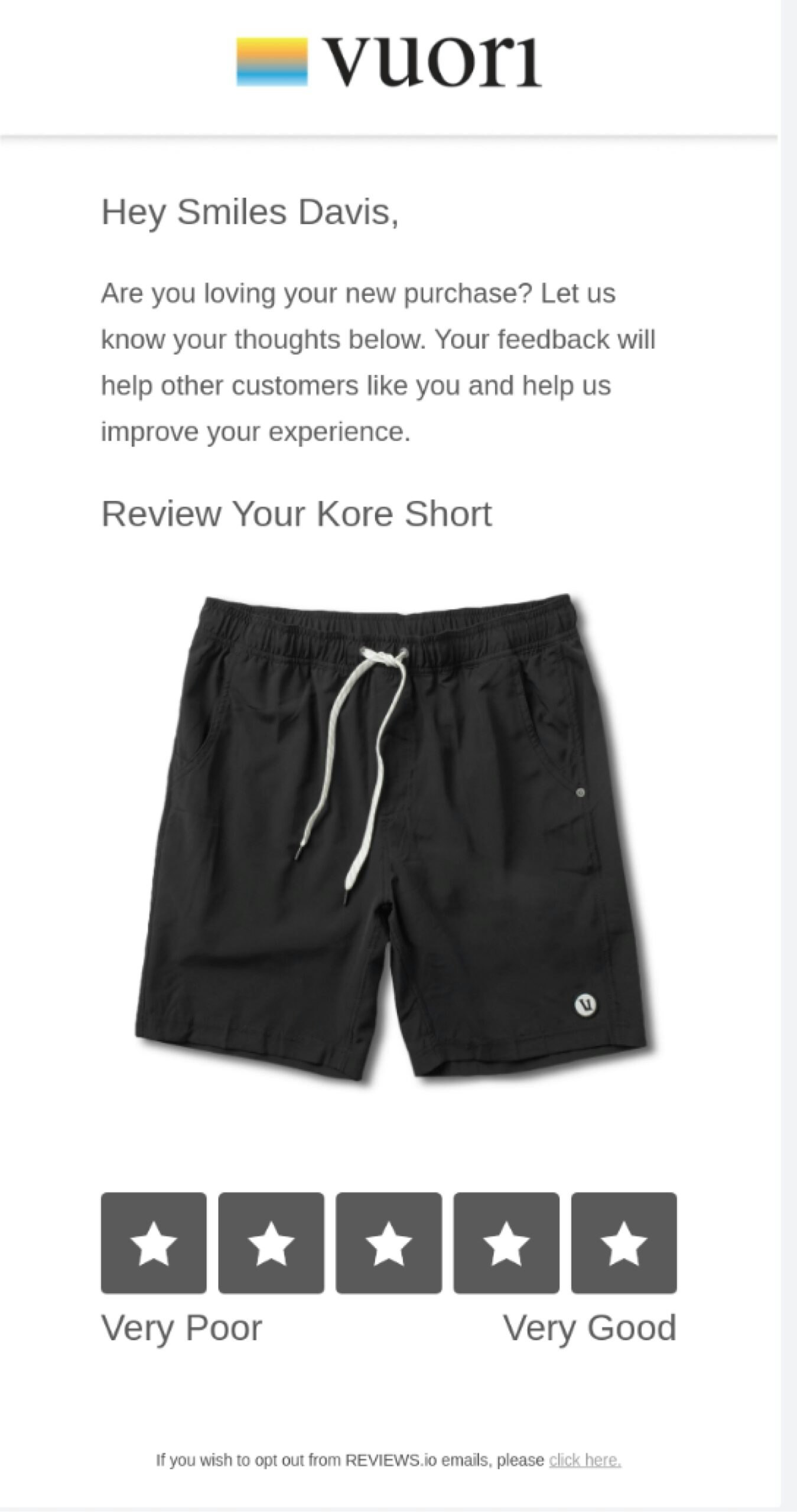The height and width of the screenshot is (1512, 797).
Task: Give the Kore Short two stars
Action: pos(271,1243)
